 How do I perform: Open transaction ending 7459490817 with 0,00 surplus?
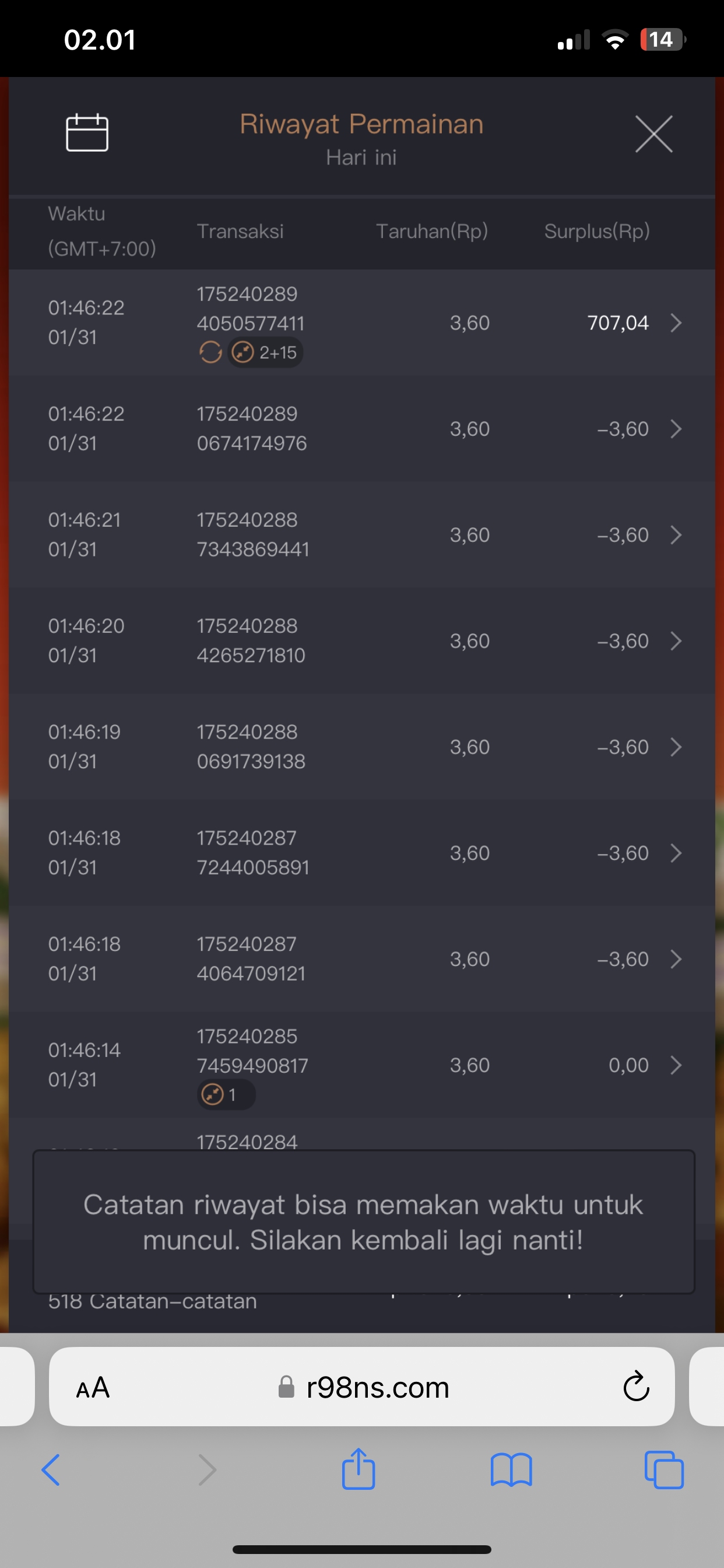[676, 1065]
